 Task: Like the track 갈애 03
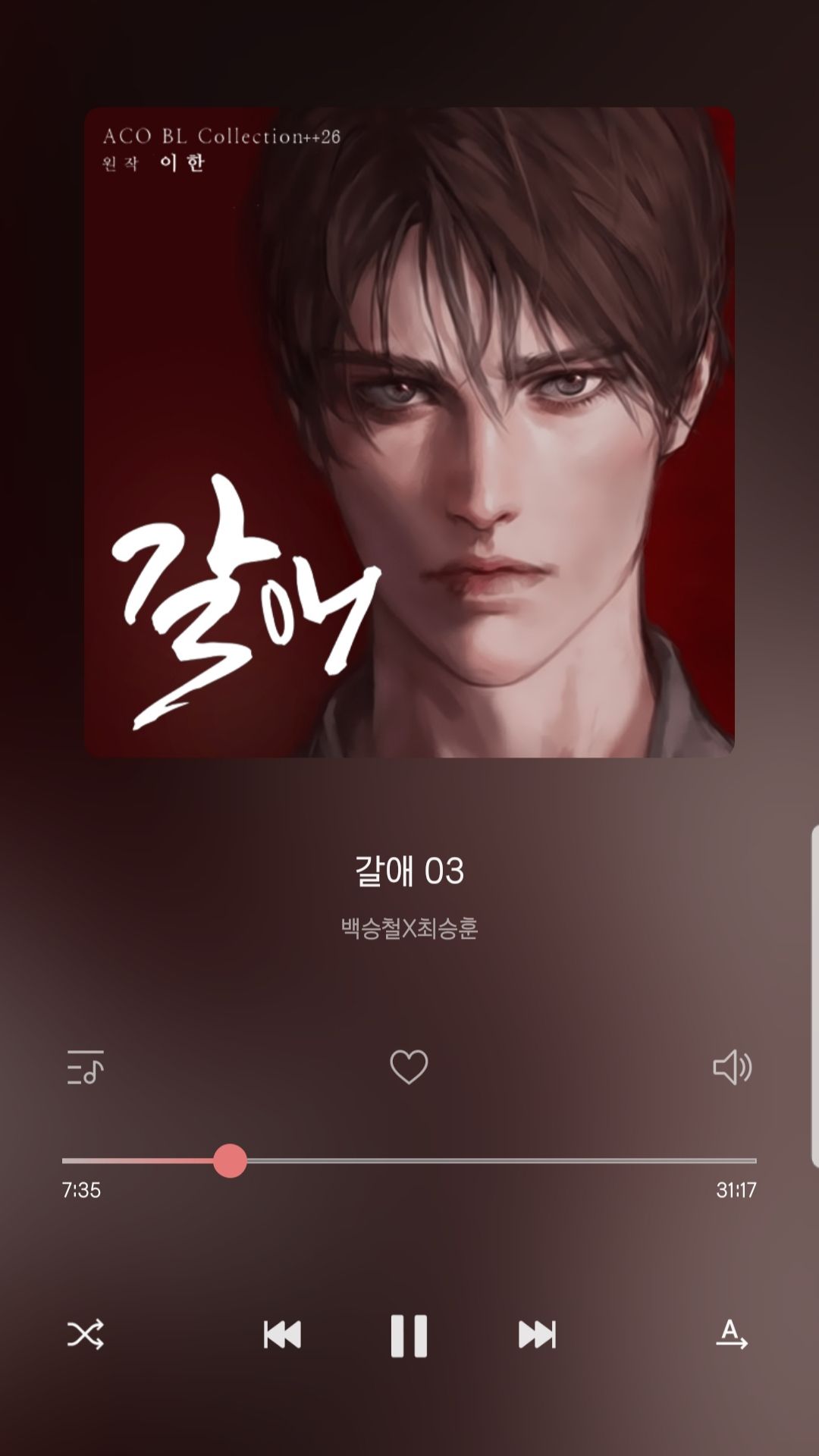click(x=409, y=1067)
